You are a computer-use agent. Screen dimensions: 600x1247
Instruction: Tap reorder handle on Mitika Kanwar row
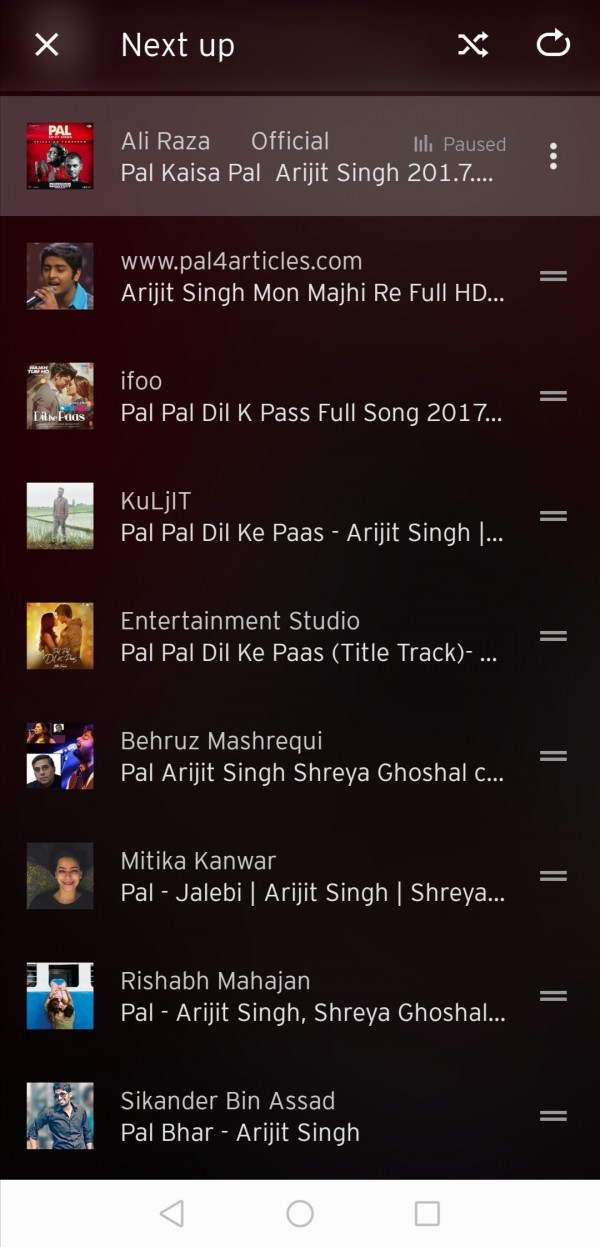tap(553, 876)
